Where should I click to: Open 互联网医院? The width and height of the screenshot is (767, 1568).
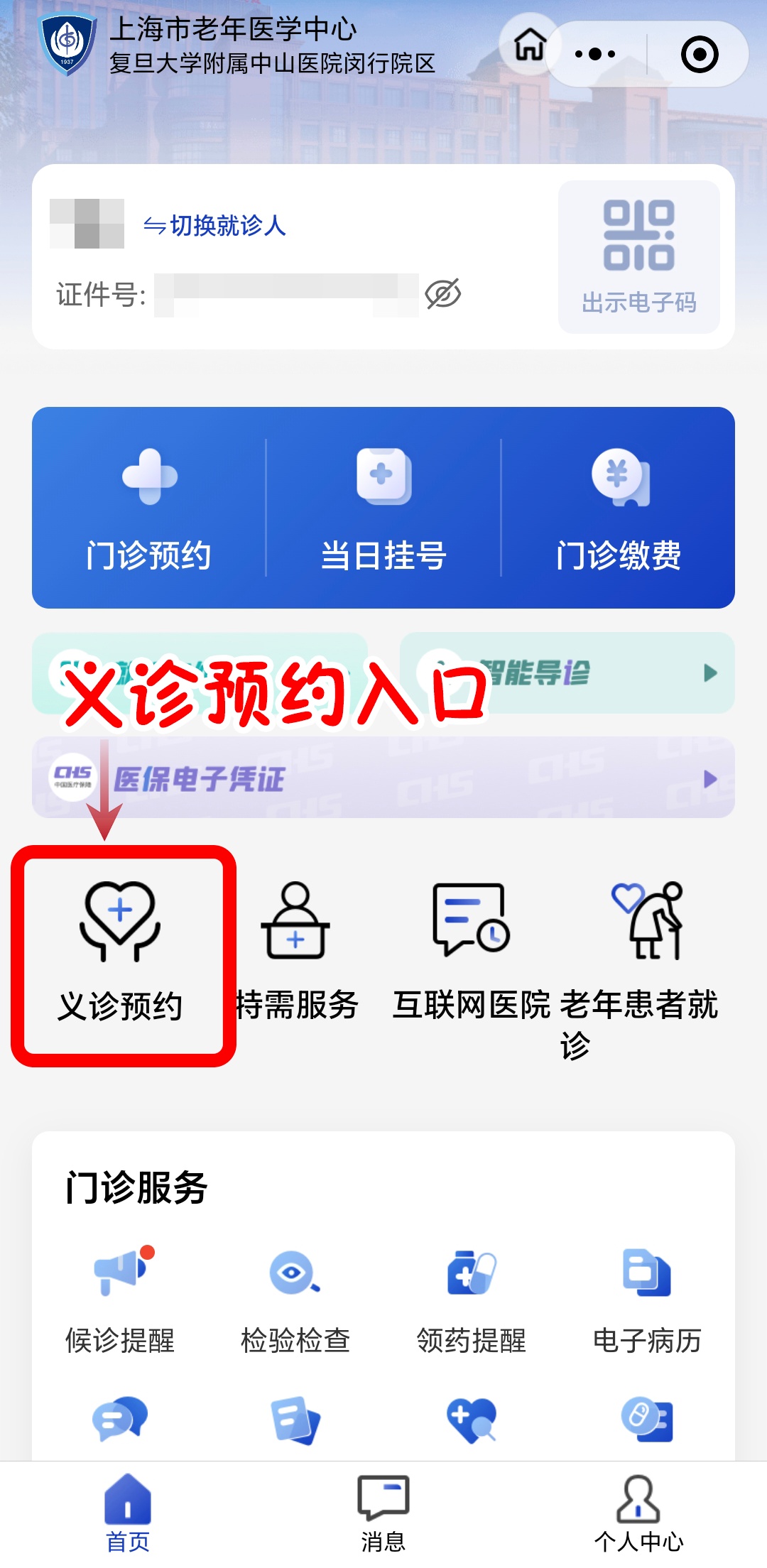coord(472,952)
